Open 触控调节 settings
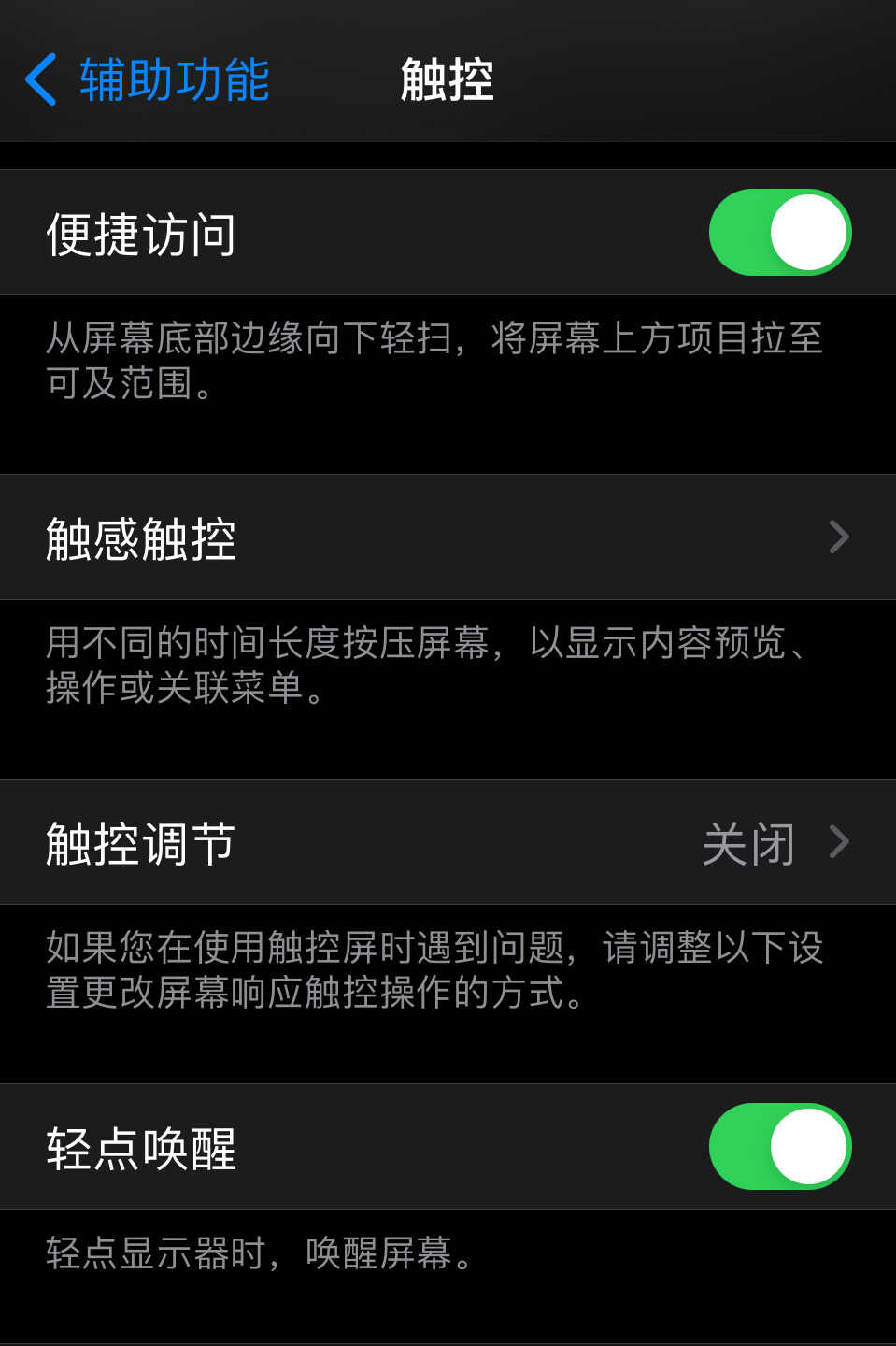This screenshot has width=896, height=1346. [x=448, y=842]
